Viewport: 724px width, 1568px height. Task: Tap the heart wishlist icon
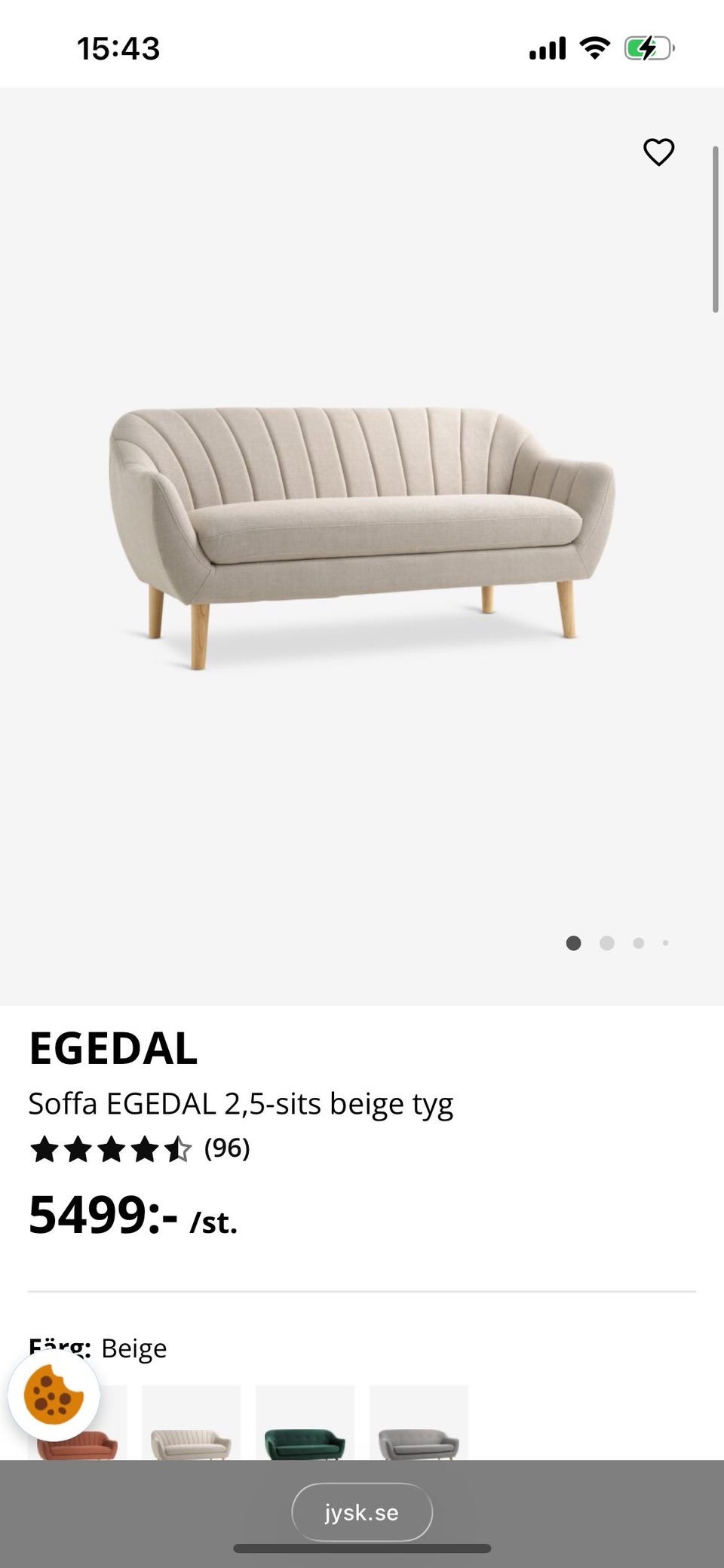coord(658,151)
